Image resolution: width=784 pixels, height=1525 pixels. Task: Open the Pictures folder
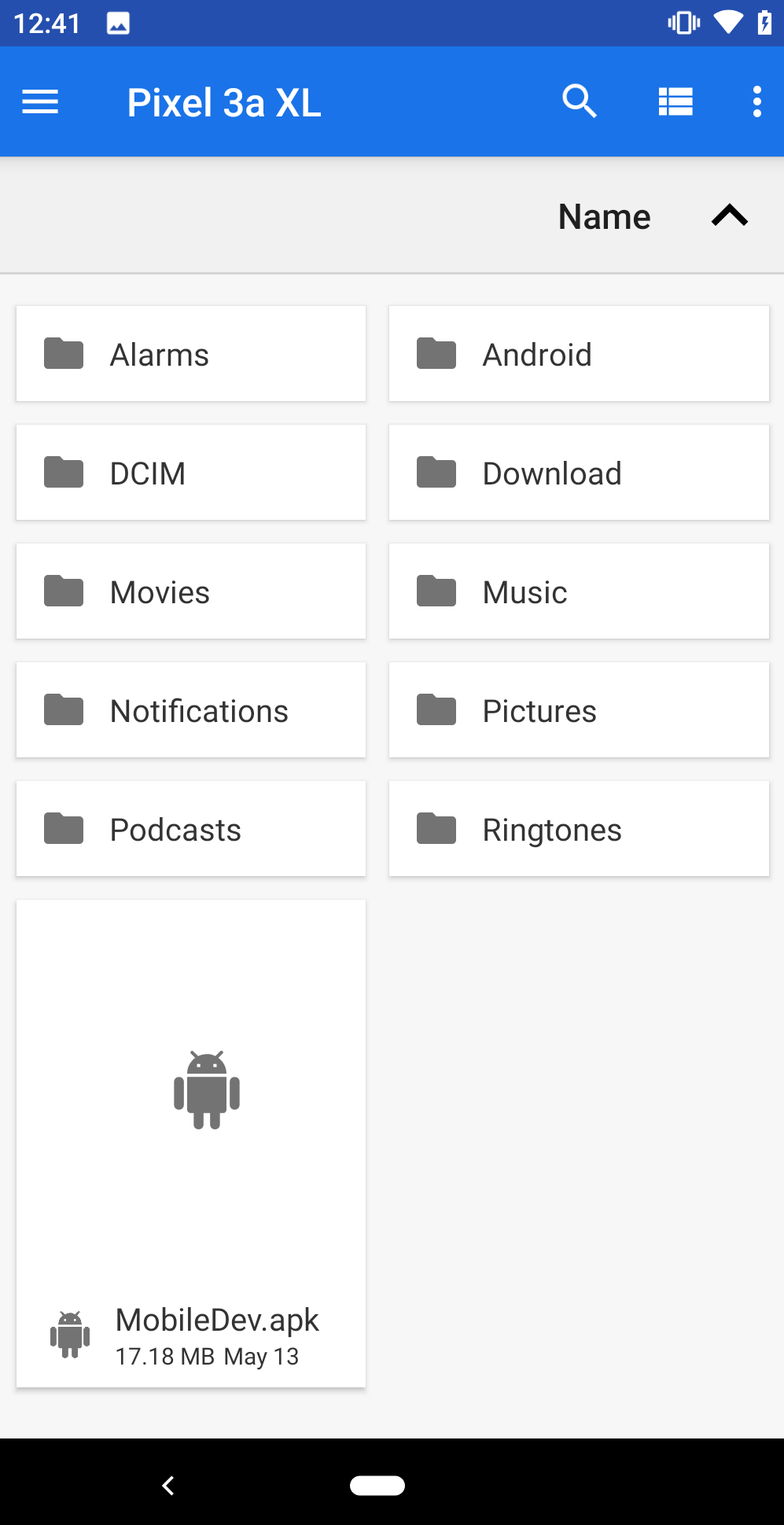pos(579,710)
